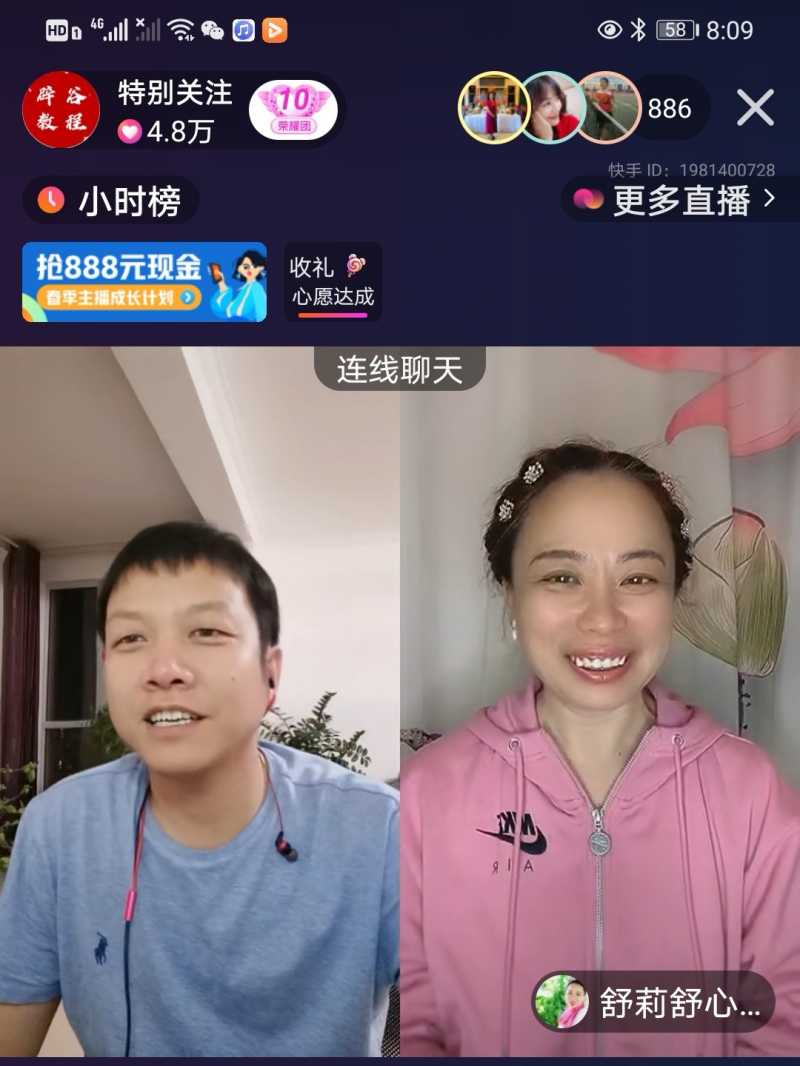View the 886 online viewers list
This screenshot has width=800, height=1066.
click(670, 108)
